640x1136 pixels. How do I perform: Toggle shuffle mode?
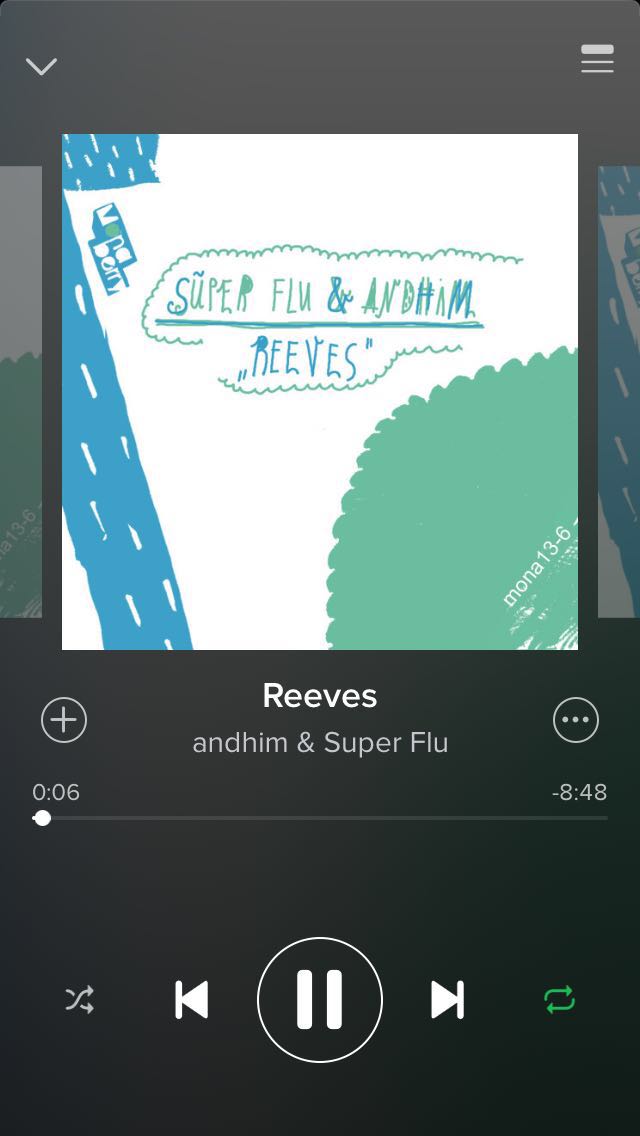click(x=80, y=1000)
